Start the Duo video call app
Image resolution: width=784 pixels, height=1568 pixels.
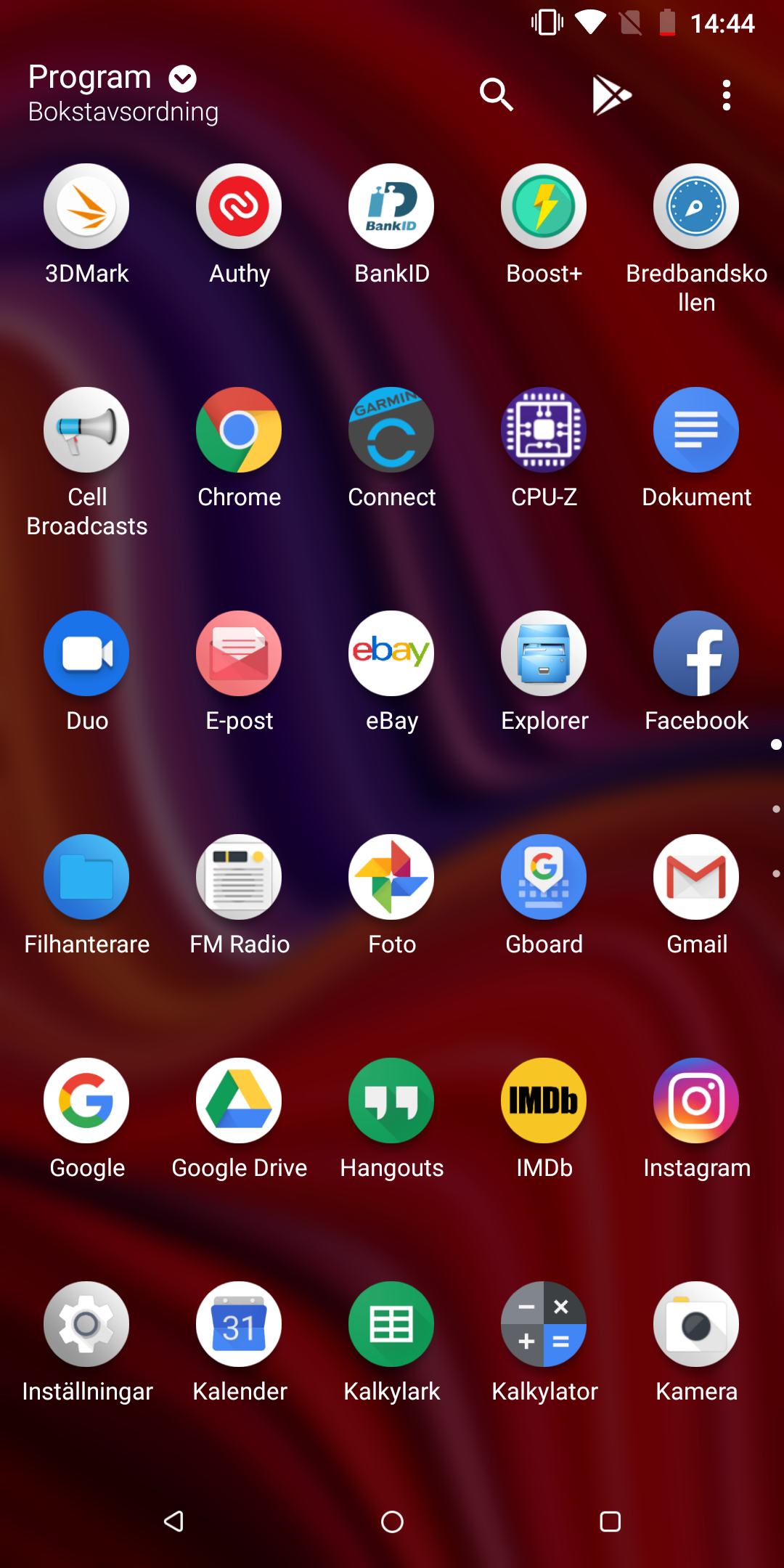click(86, 654)
